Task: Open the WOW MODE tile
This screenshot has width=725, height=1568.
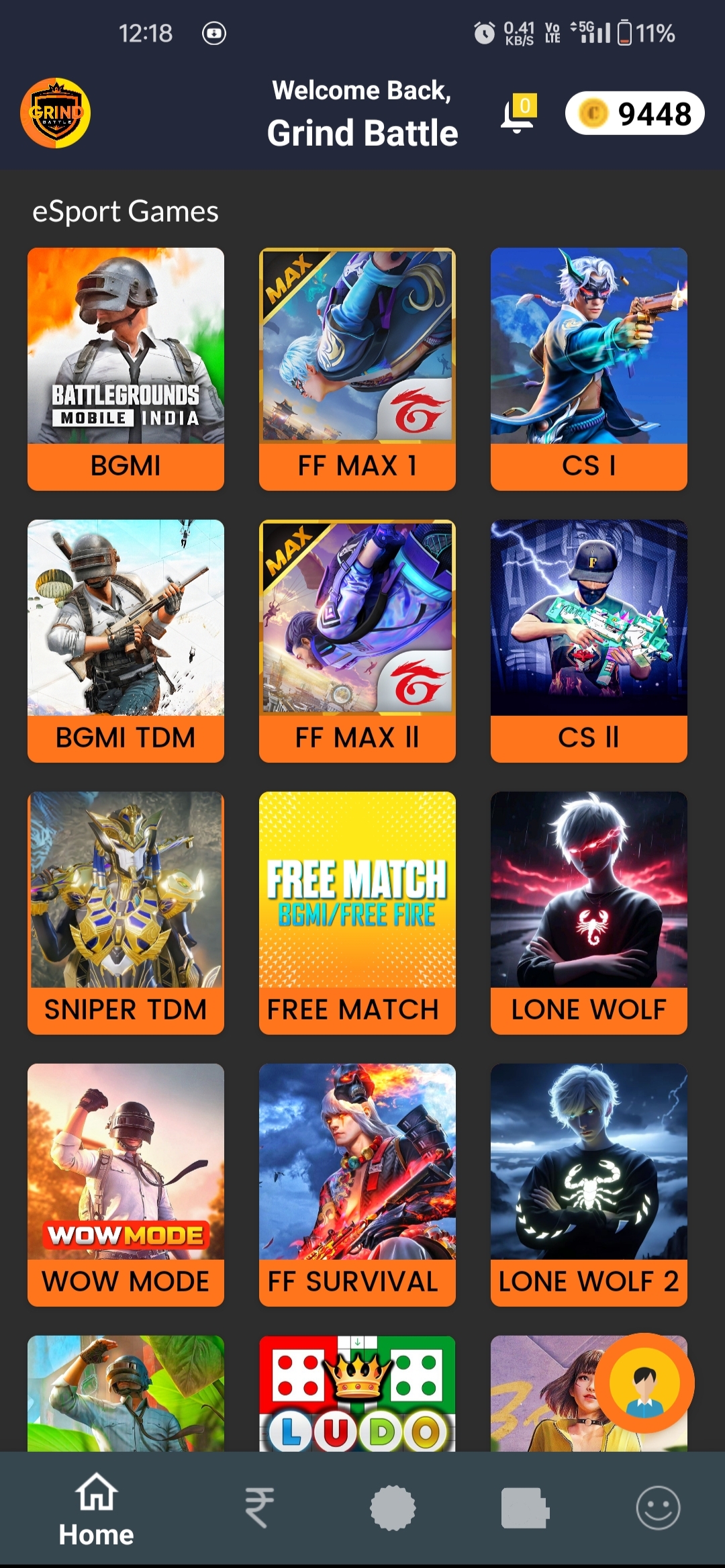Action: click(126, 1185)
